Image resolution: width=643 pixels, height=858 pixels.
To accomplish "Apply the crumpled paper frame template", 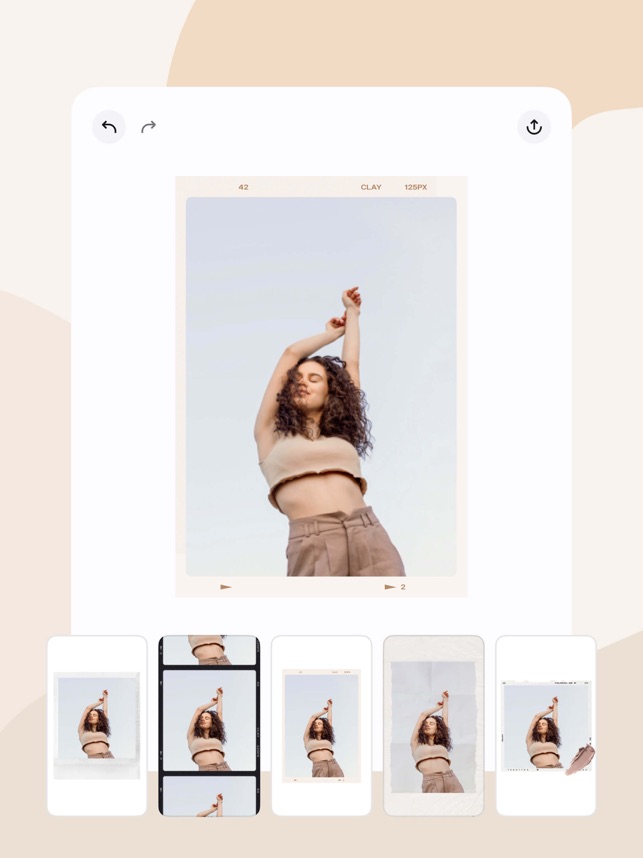I will pos(433,725).
